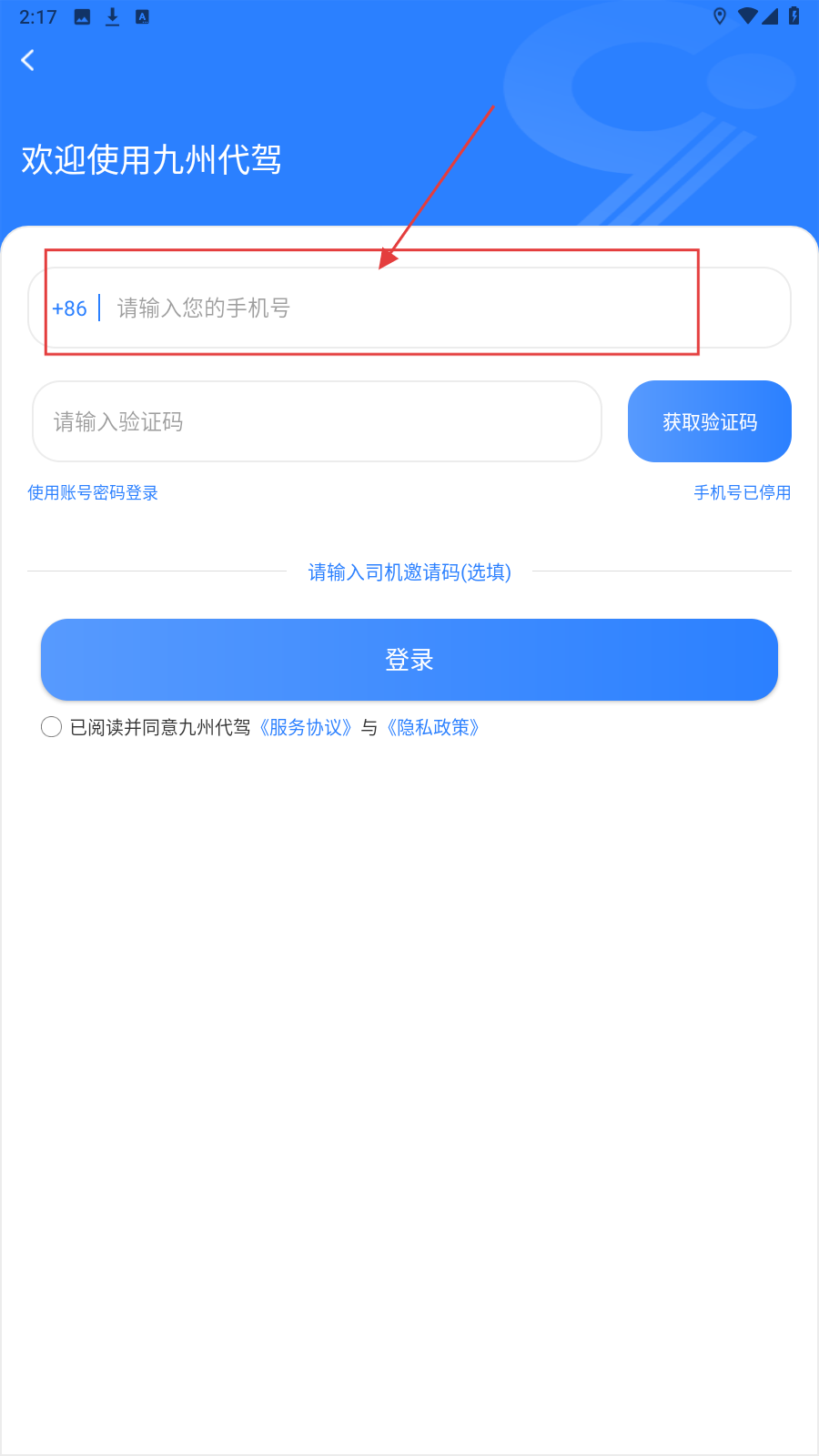Enter the optional driver invitation code
Image resolution: width=819 pixels, height=1456 pixels.
click(409, 571)
